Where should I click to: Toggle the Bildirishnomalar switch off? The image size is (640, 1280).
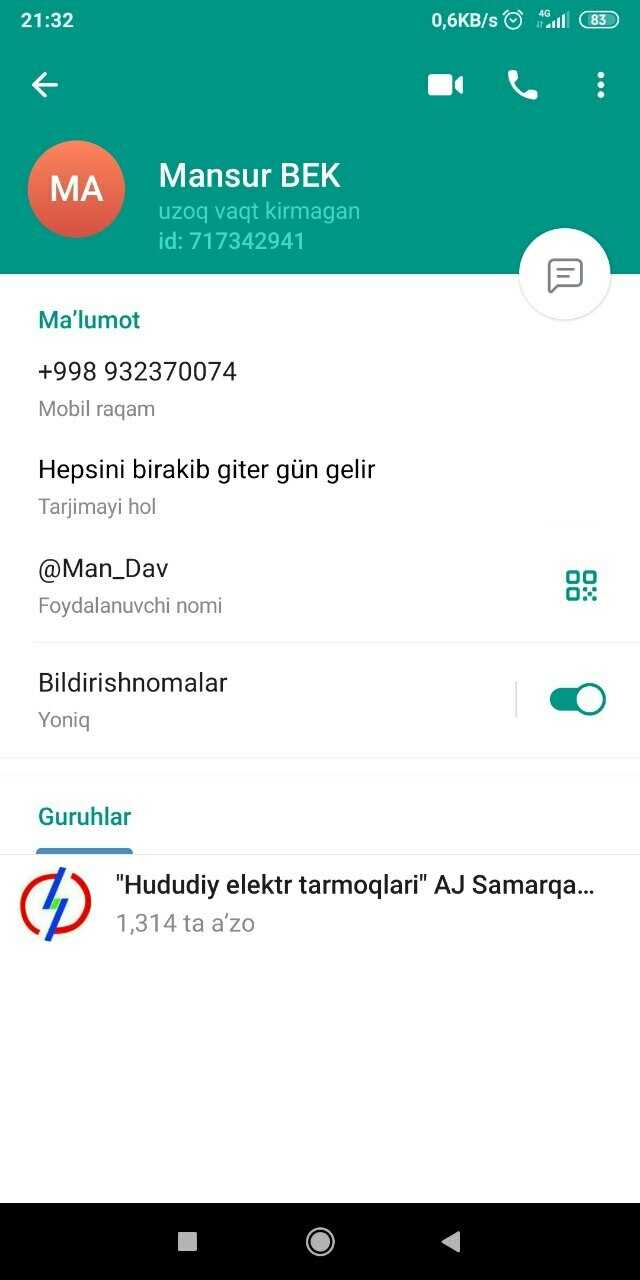[577, 699]
